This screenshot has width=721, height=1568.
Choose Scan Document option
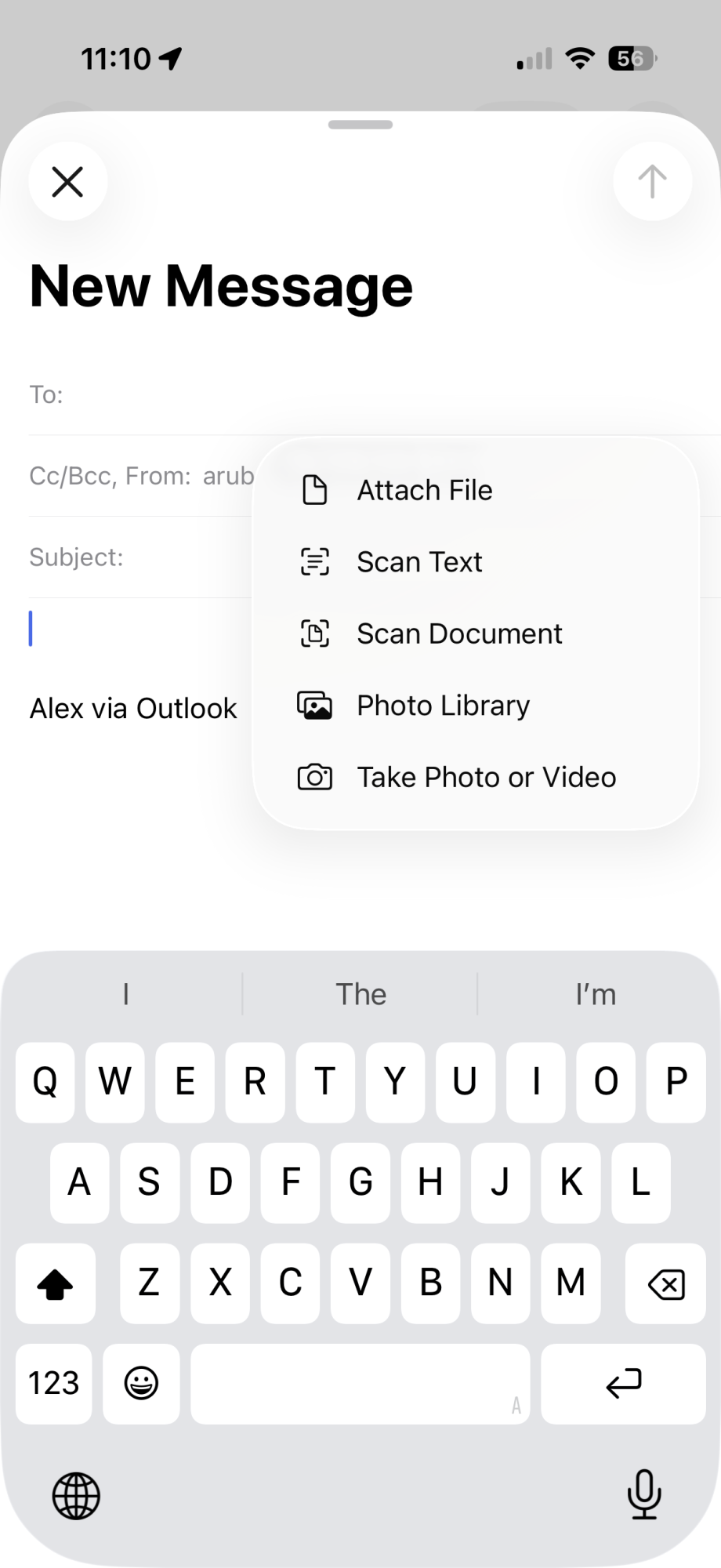tap(458, 633)
